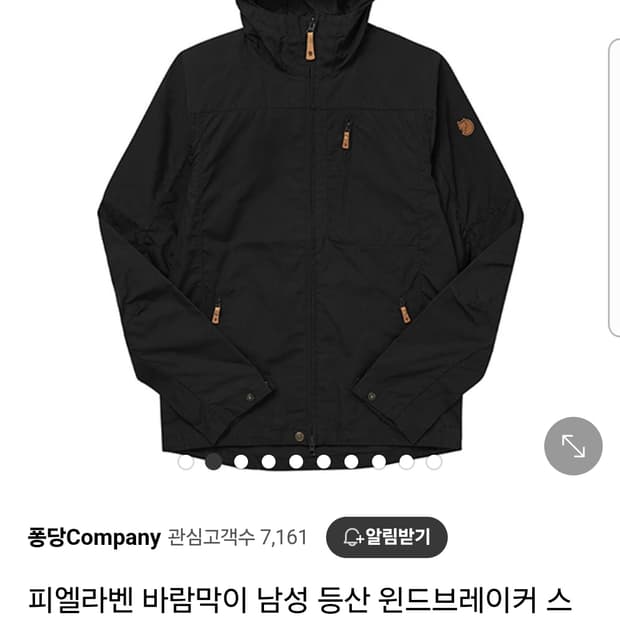Expand the product image to fullscreen
The image size is (620, 620).
point(573,446)
